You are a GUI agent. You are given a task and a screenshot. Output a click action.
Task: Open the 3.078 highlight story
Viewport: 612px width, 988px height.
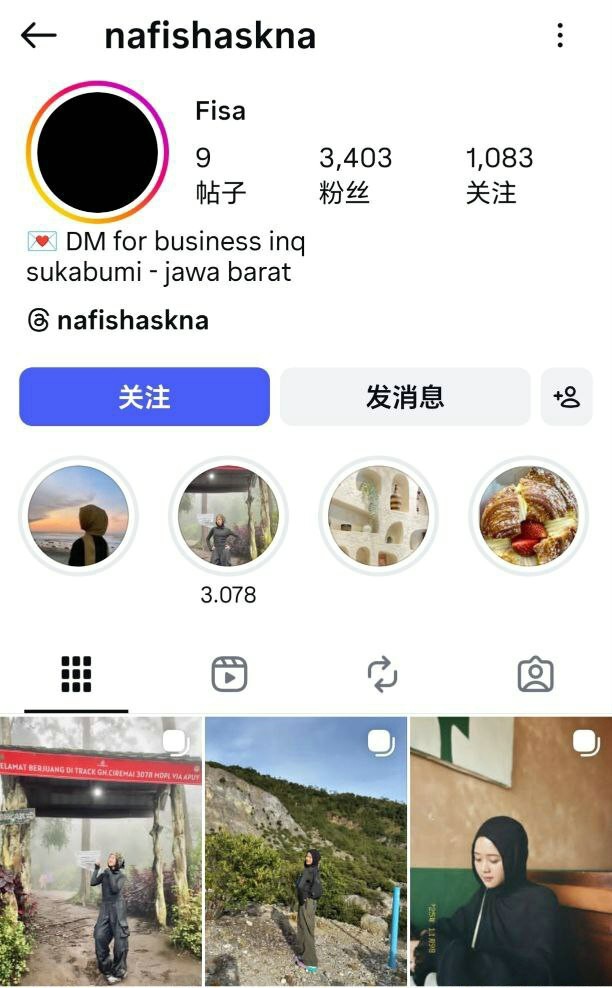(x=228, y=516)
